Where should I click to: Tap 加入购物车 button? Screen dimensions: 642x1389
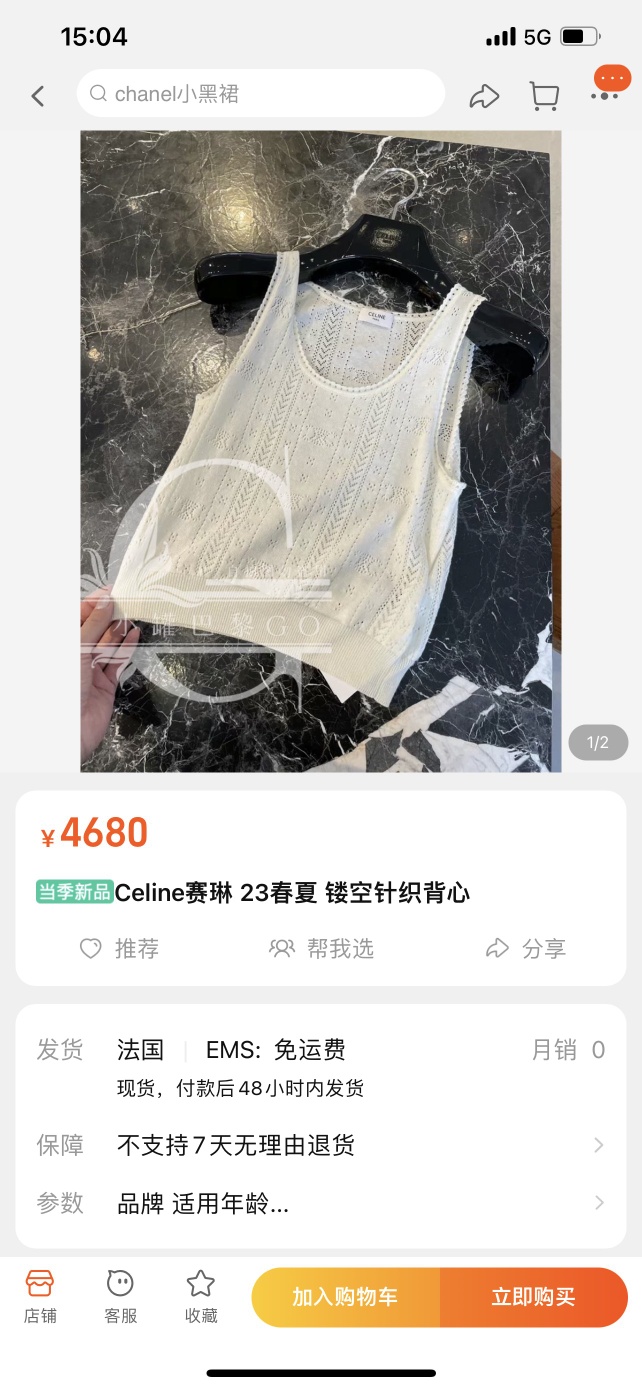(x=345, y=1297)
